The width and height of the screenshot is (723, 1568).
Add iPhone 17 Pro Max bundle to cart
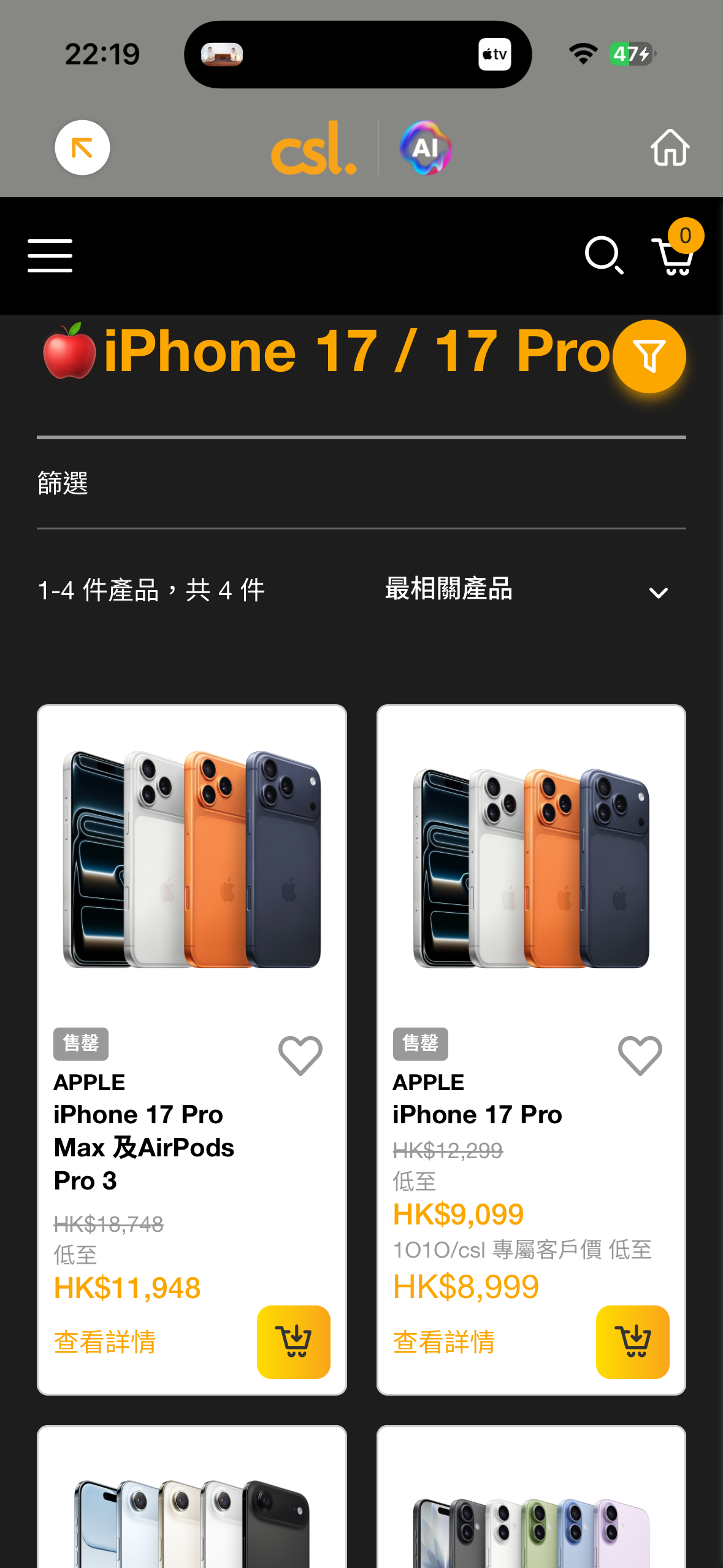(x=294, y=1343)
